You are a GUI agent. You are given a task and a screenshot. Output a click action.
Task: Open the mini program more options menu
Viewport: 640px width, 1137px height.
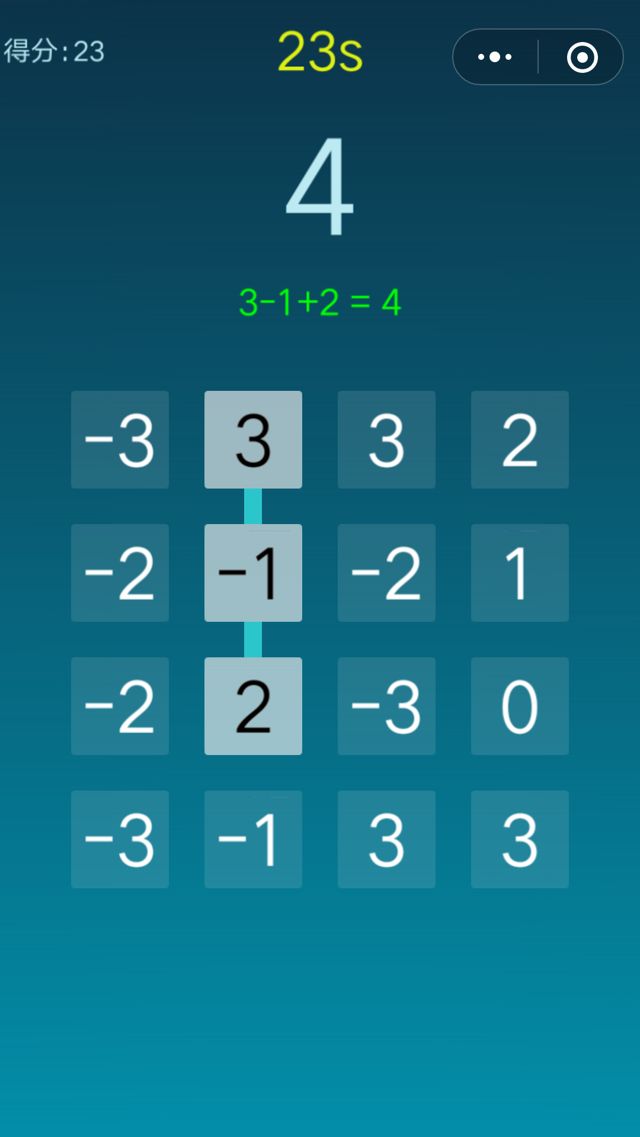[495, 57]
